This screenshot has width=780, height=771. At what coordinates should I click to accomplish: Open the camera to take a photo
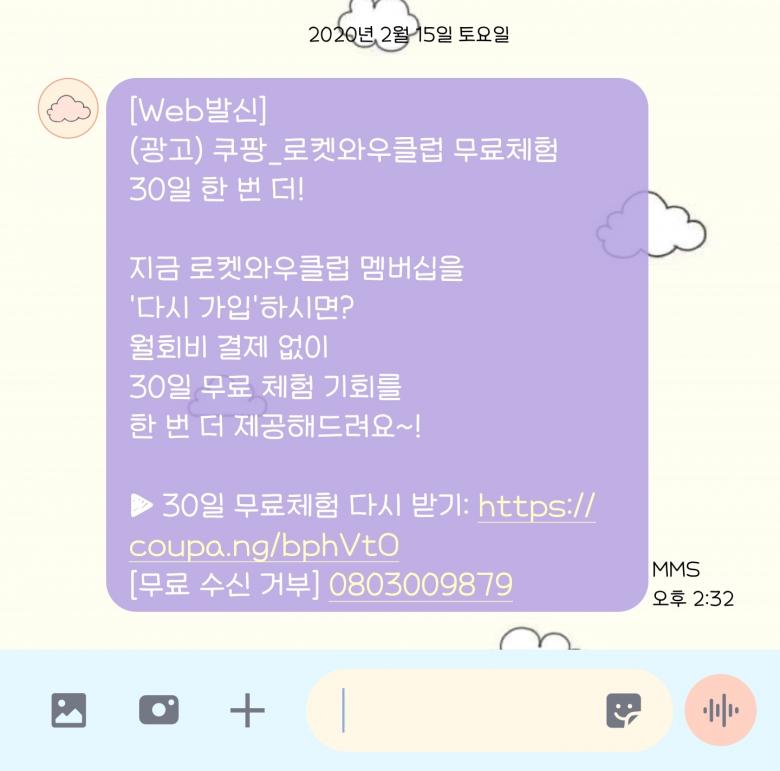click(159, 710)
